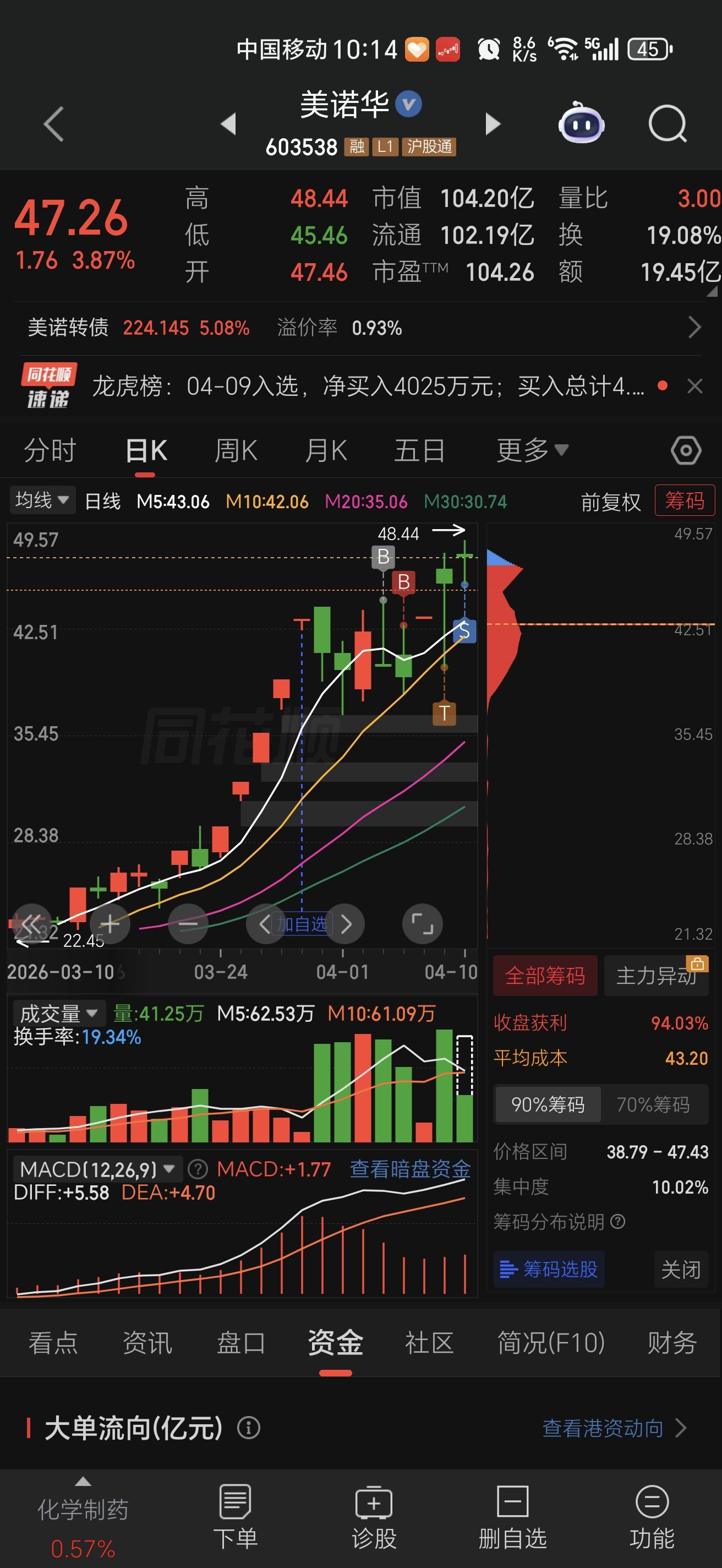Expand the 更多 chart period dropdown
The image size is (722, 1568).
pos(532,451)
